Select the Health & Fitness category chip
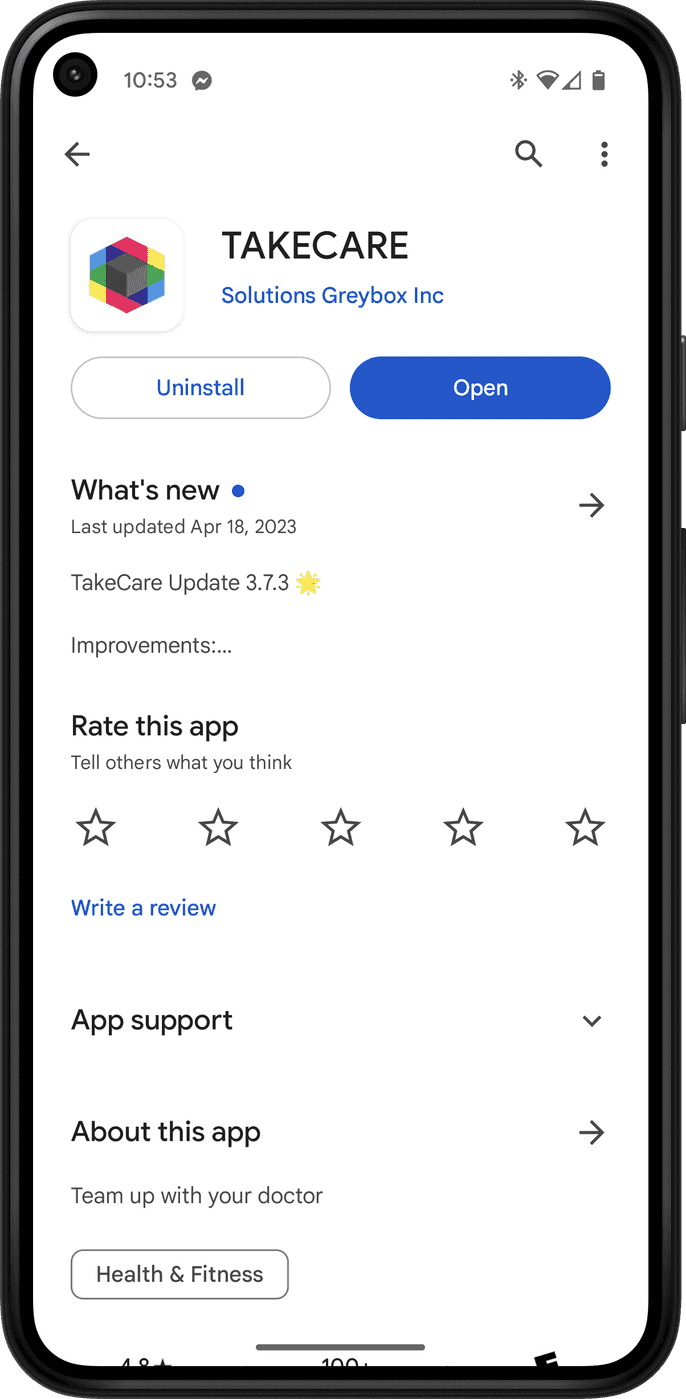686x1399 pixels. tap(179, 1274)
